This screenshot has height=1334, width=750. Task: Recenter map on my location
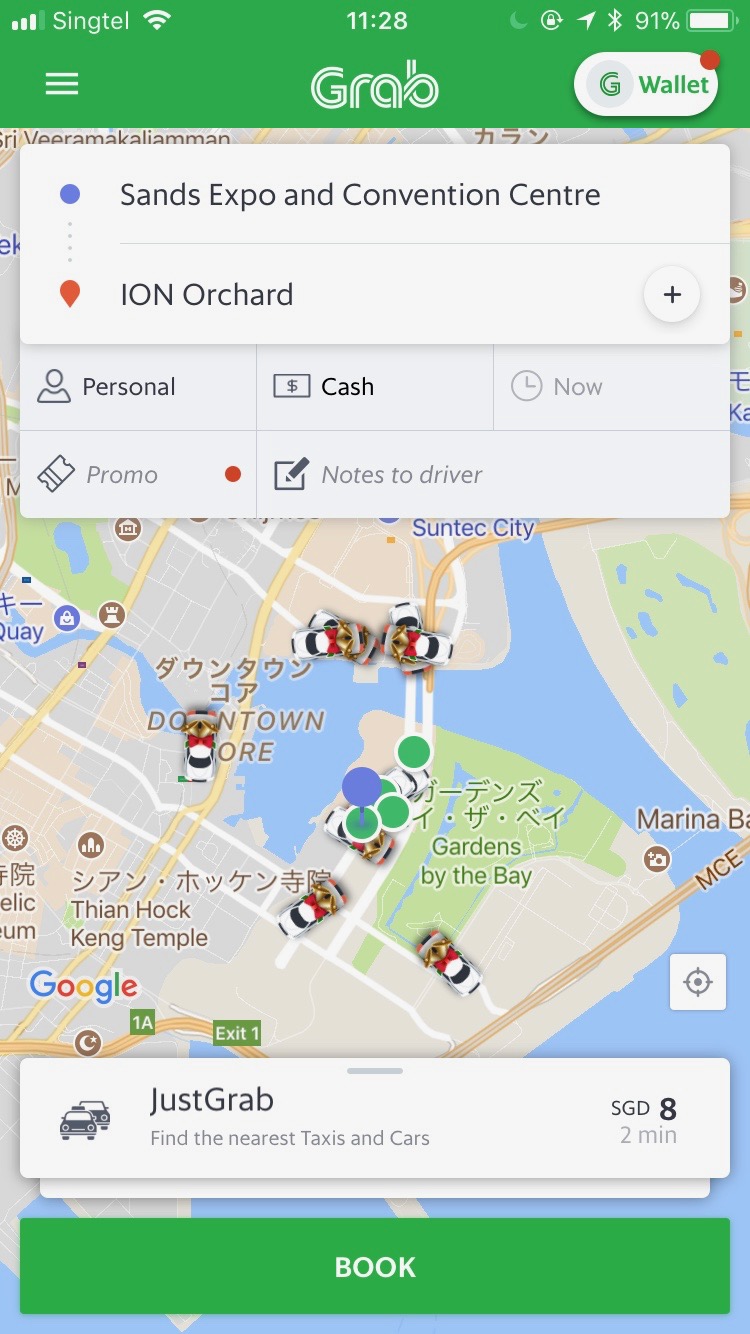pos(698,982)
